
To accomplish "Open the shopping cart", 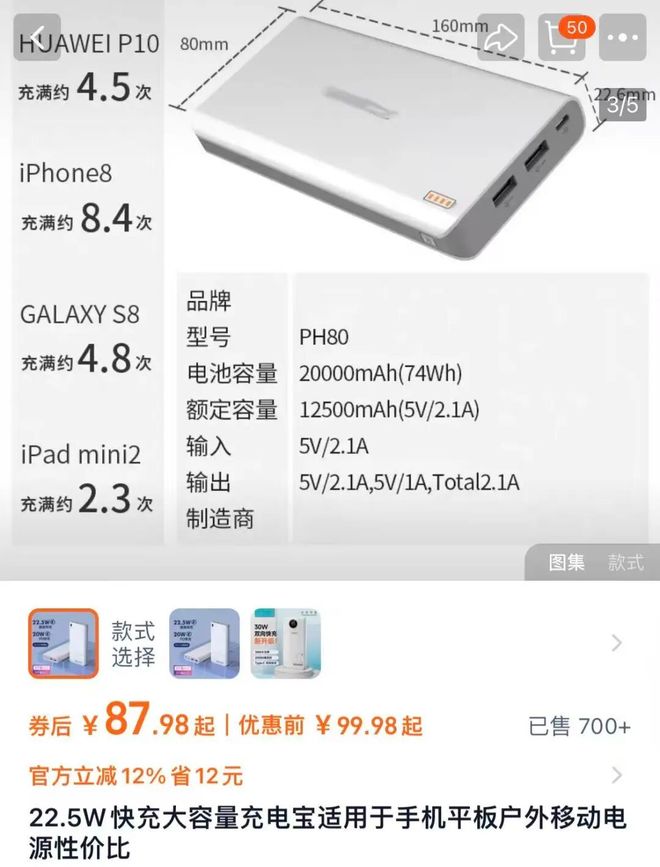I will [564, 38].
